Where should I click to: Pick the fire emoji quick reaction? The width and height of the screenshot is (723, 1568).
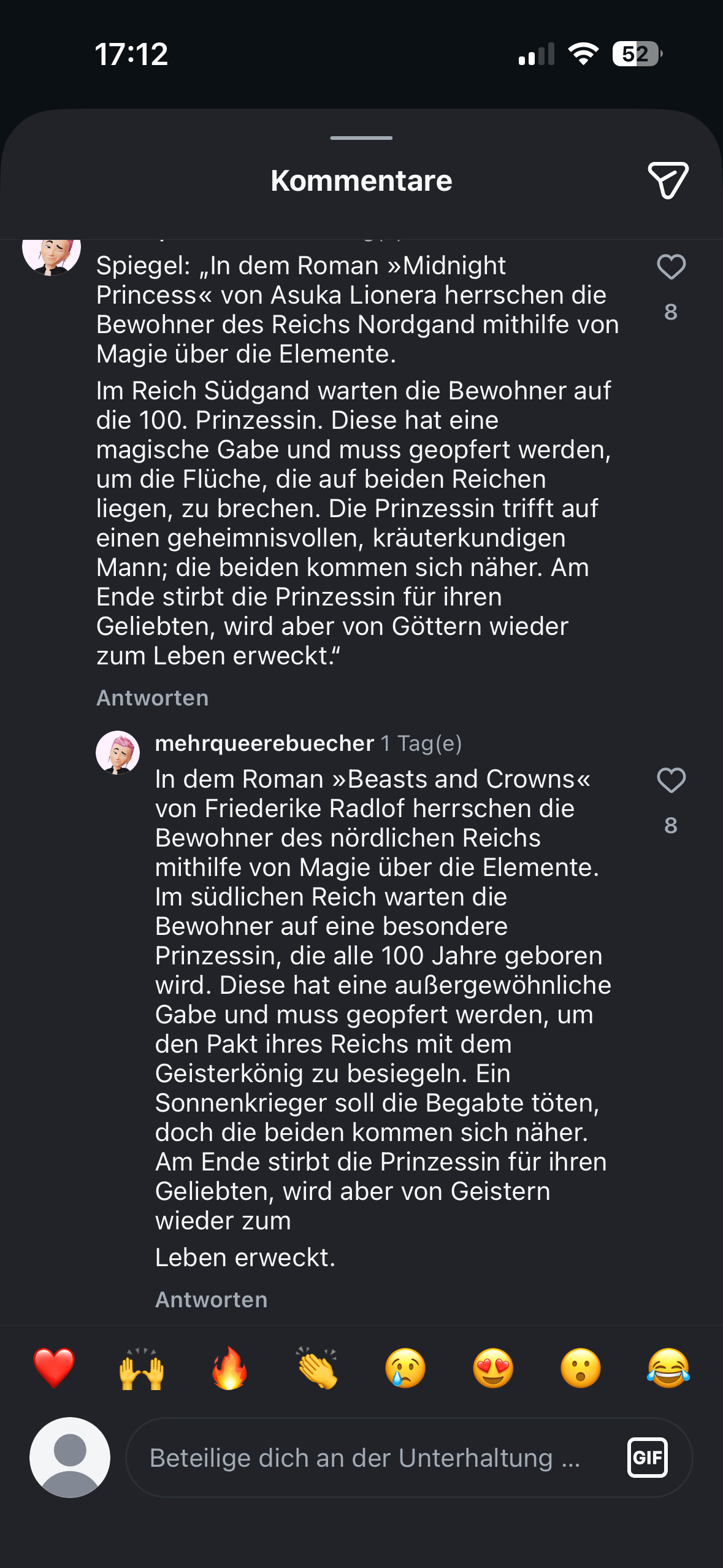click(x=229, y=1369)
